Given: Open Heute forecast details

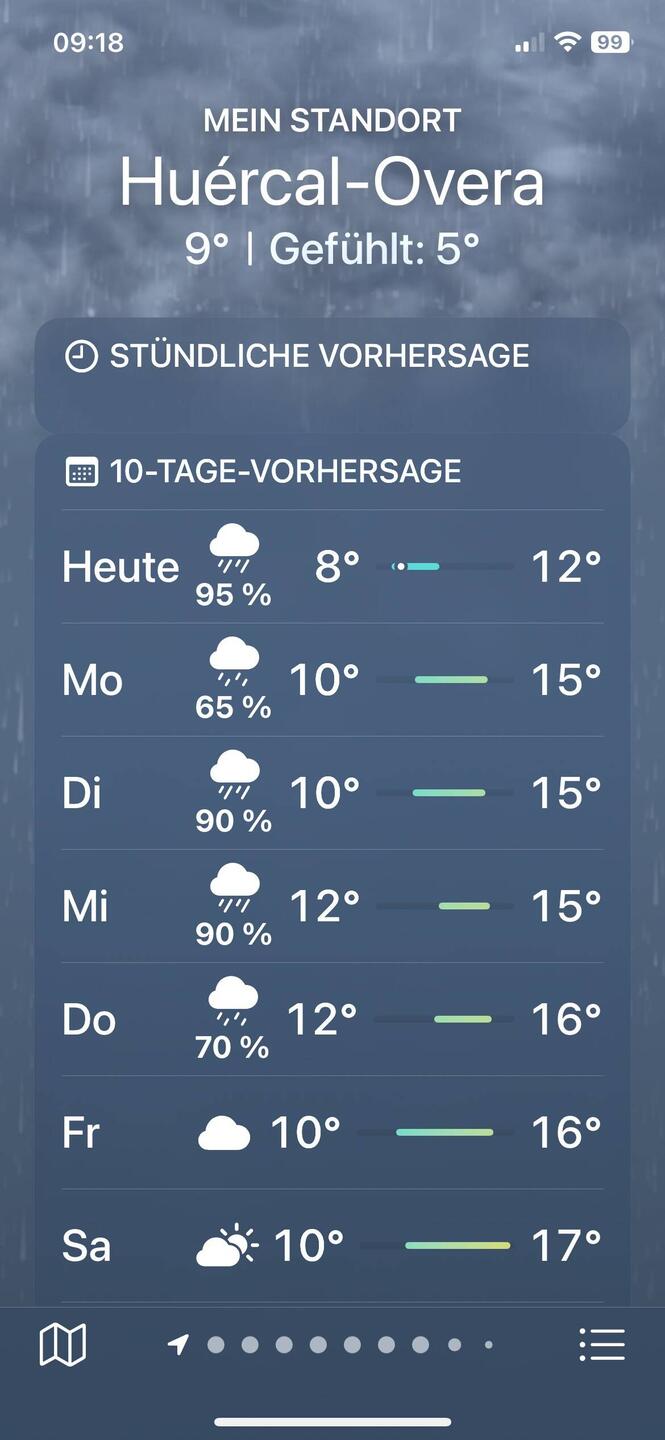Looking at the screenshot, I should [332, 567].
